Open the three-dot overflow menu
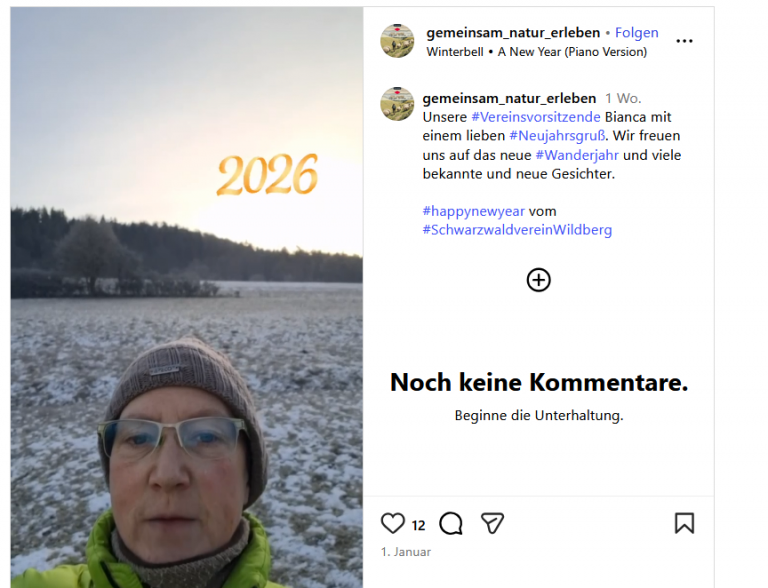The image size is (768, 588). pos(684,41)
